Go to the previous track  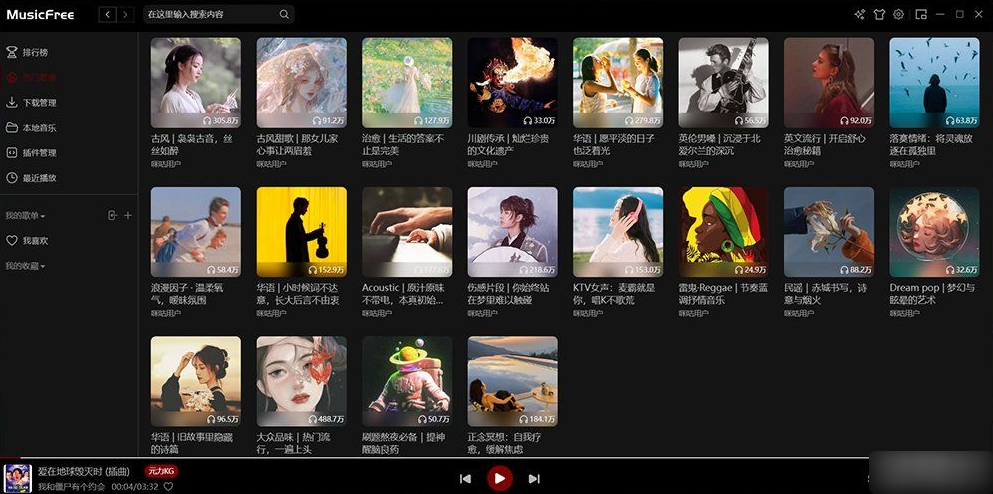click(464, 479)
